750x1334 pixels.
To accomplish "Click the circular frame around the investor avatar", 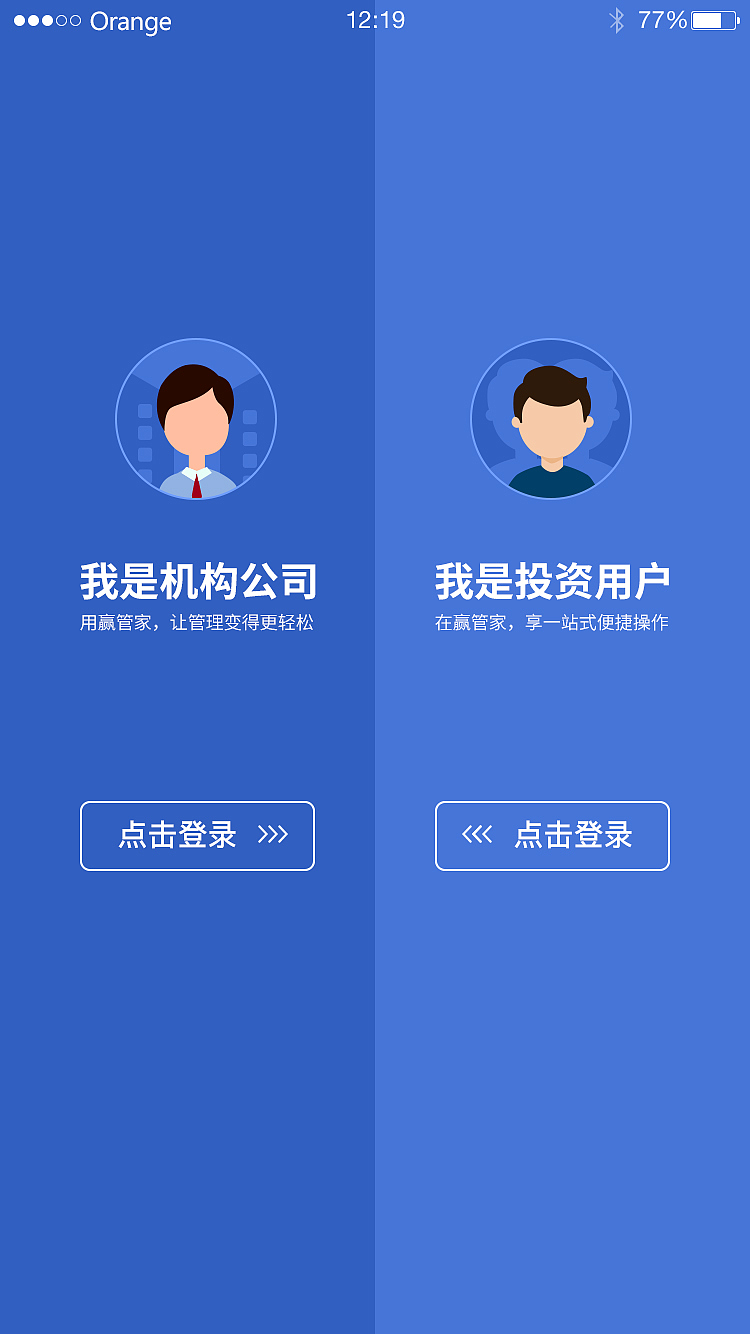I will [551, 345].
